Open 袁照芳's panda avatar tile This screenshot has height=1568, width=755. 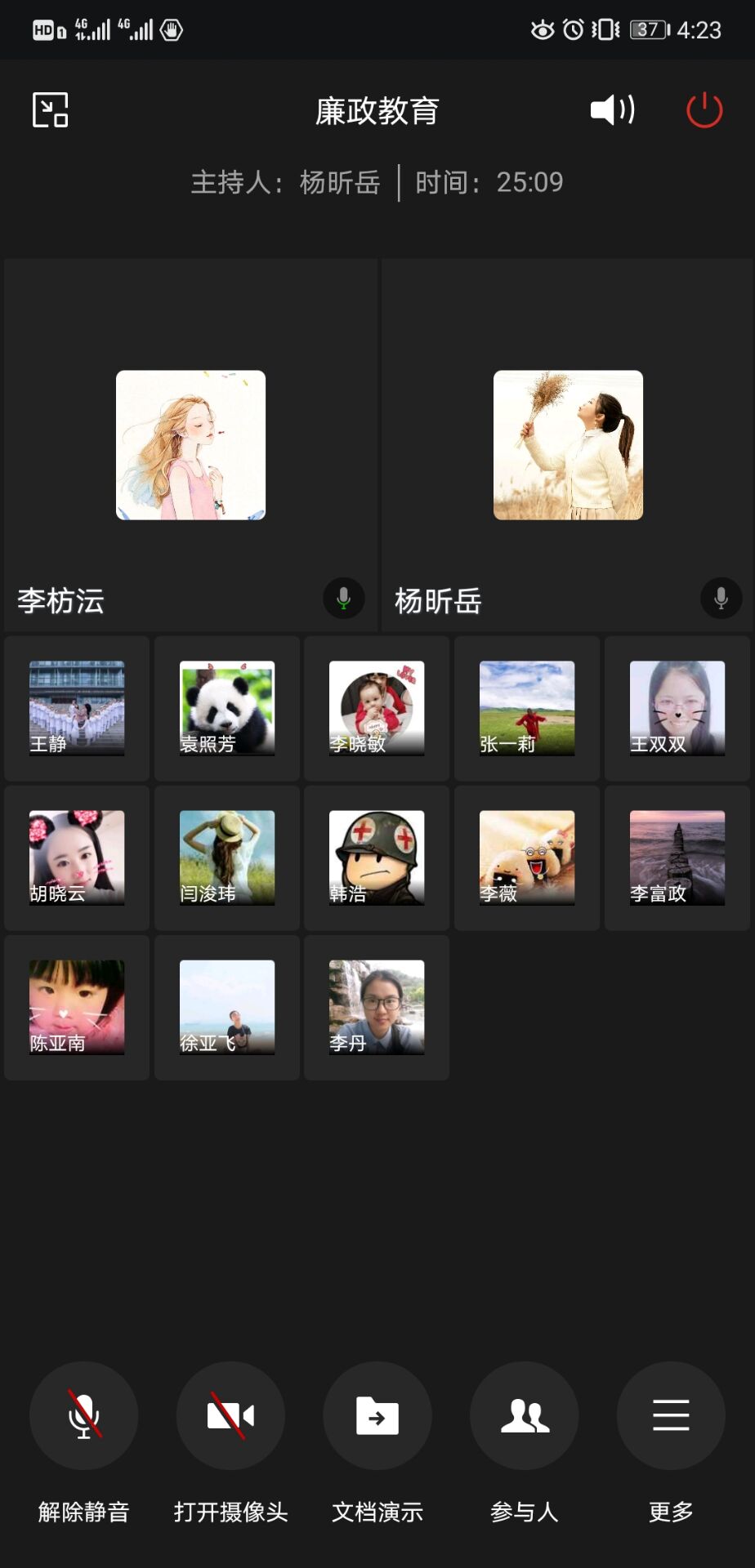pyautogui.click(x=227, y=708)
